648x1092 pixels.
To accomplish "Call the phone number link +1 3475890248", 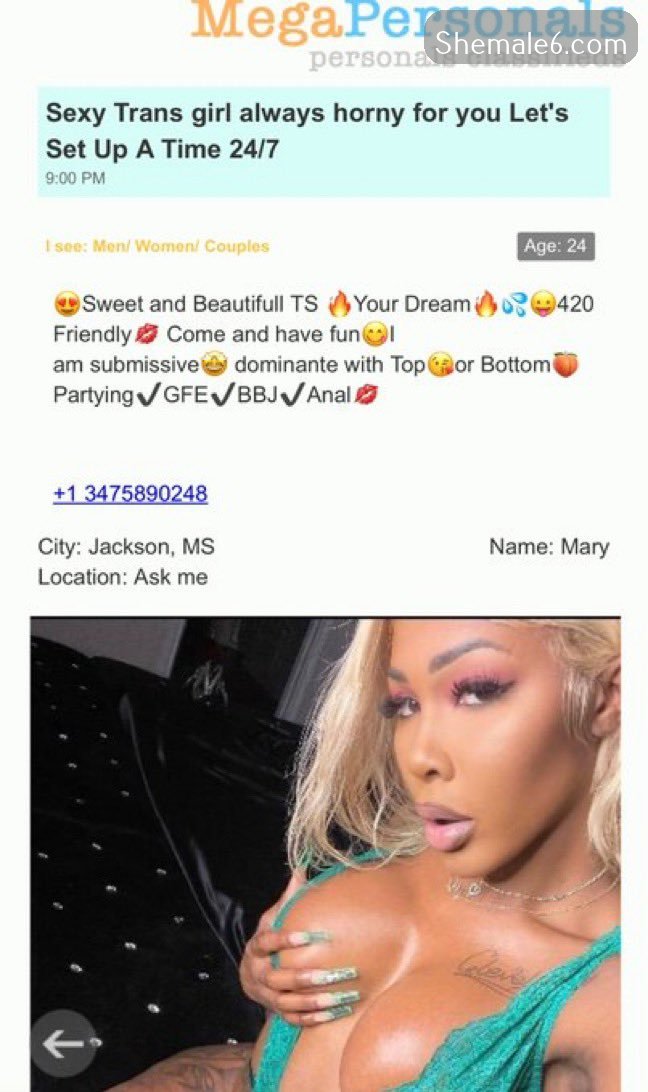I will coord(130,494).
